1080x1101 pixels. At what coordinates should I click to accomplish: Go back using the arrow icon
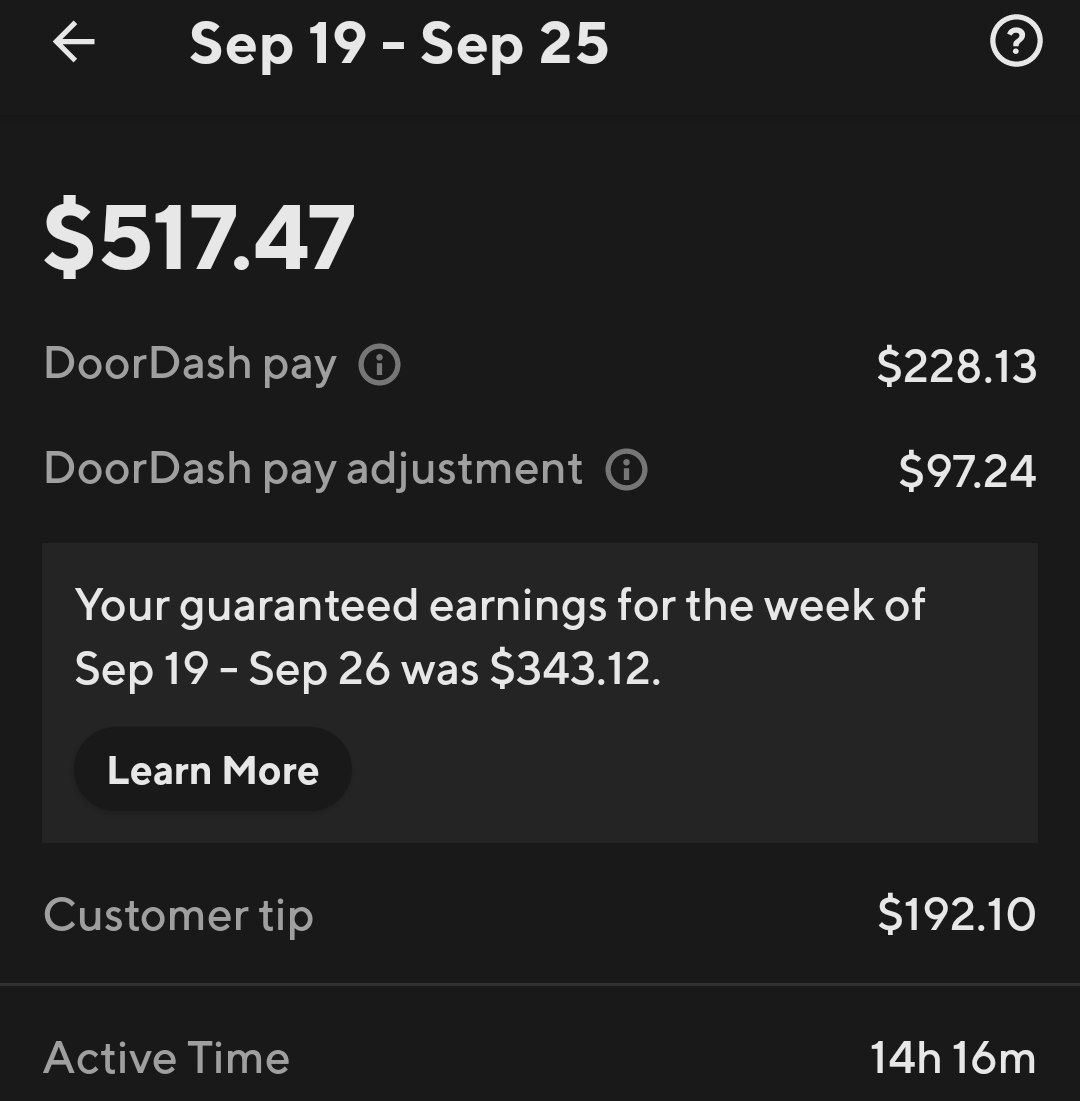coord(74,44)
